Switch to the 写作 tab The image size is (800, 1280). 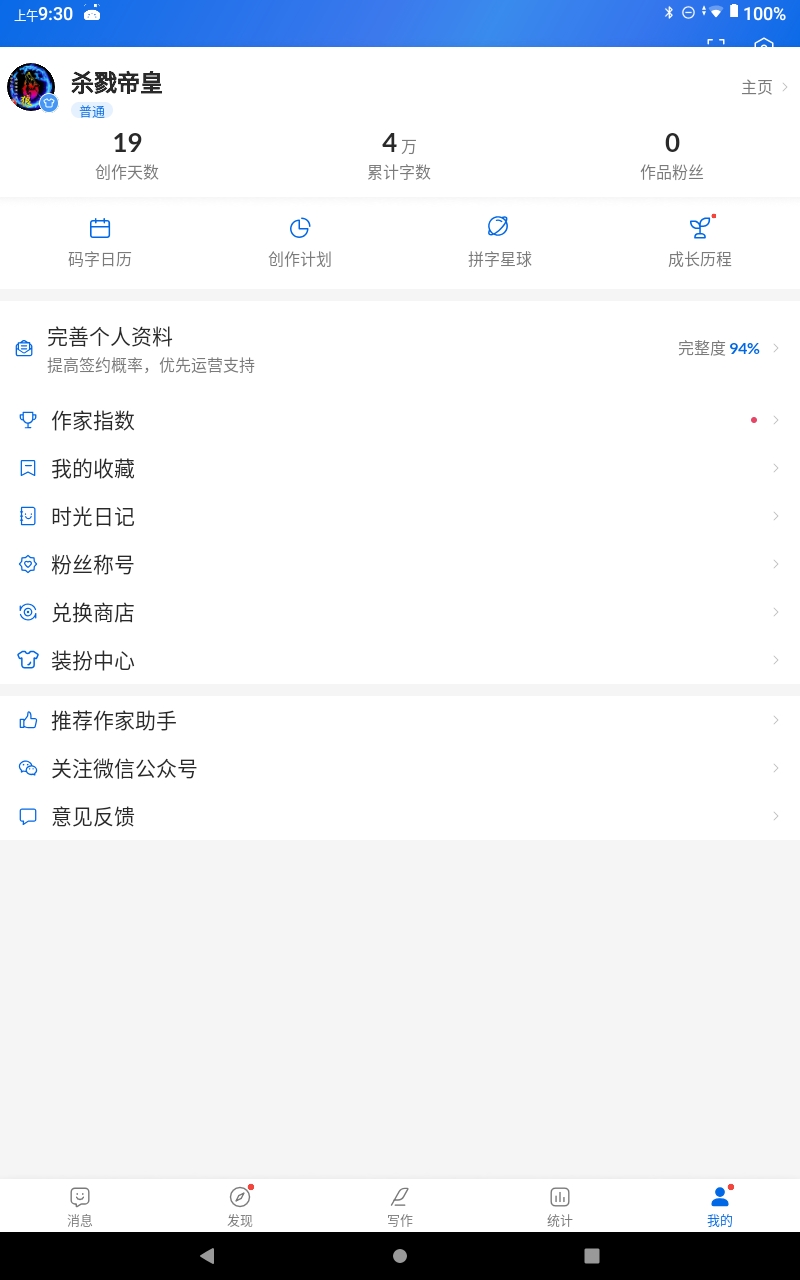400,1206
